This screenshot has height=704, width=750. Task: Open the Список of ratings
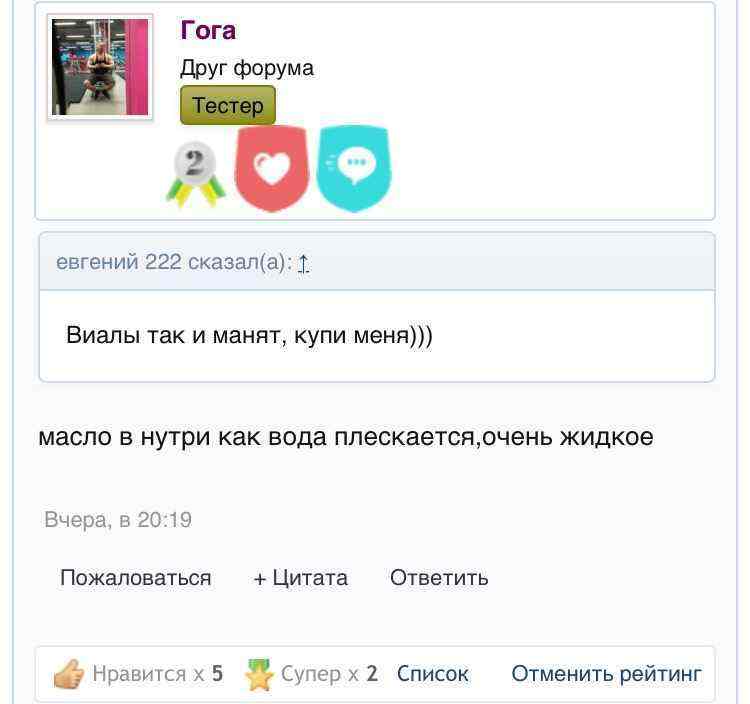pos(432,674)
